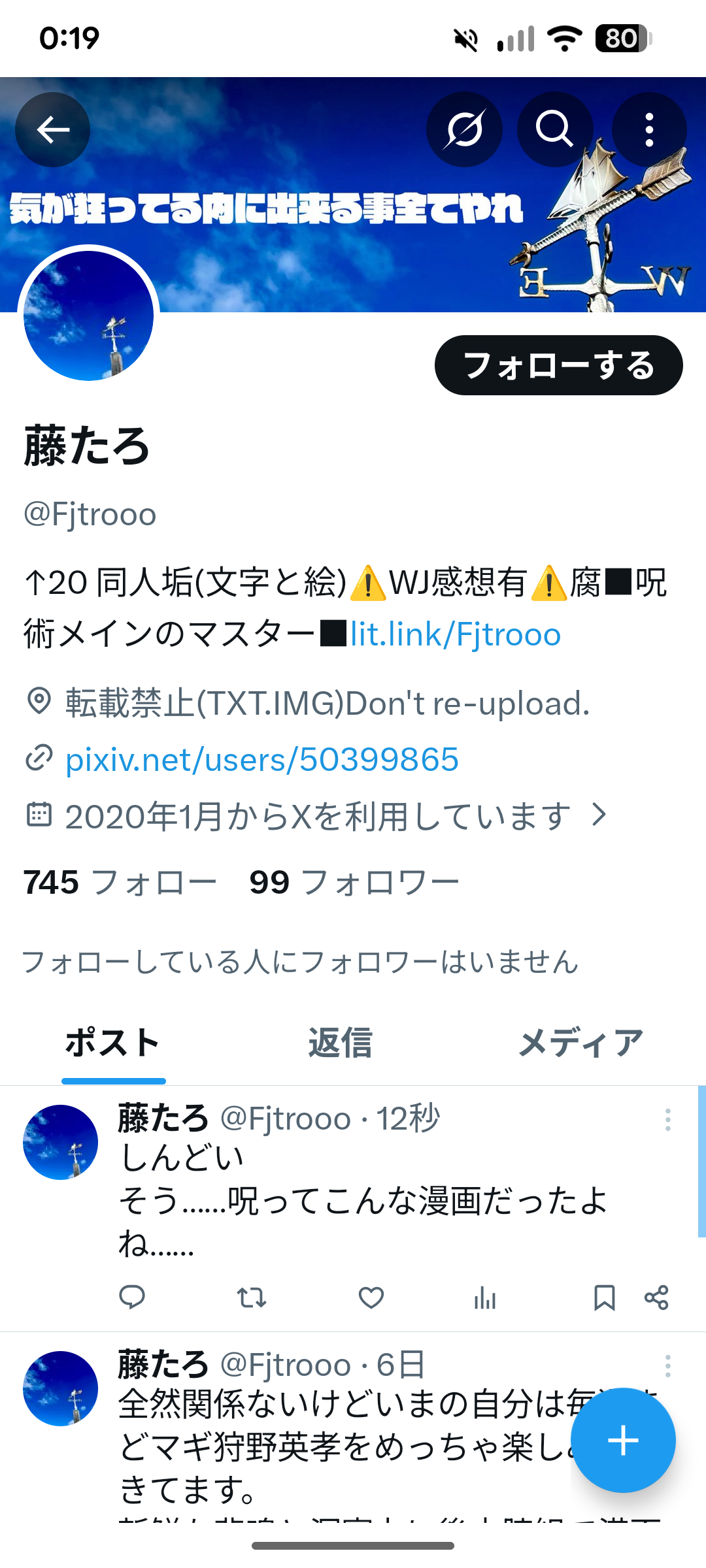Share the しんどい post
The width and height of the screenshot is (706, 1568).
656,1298
